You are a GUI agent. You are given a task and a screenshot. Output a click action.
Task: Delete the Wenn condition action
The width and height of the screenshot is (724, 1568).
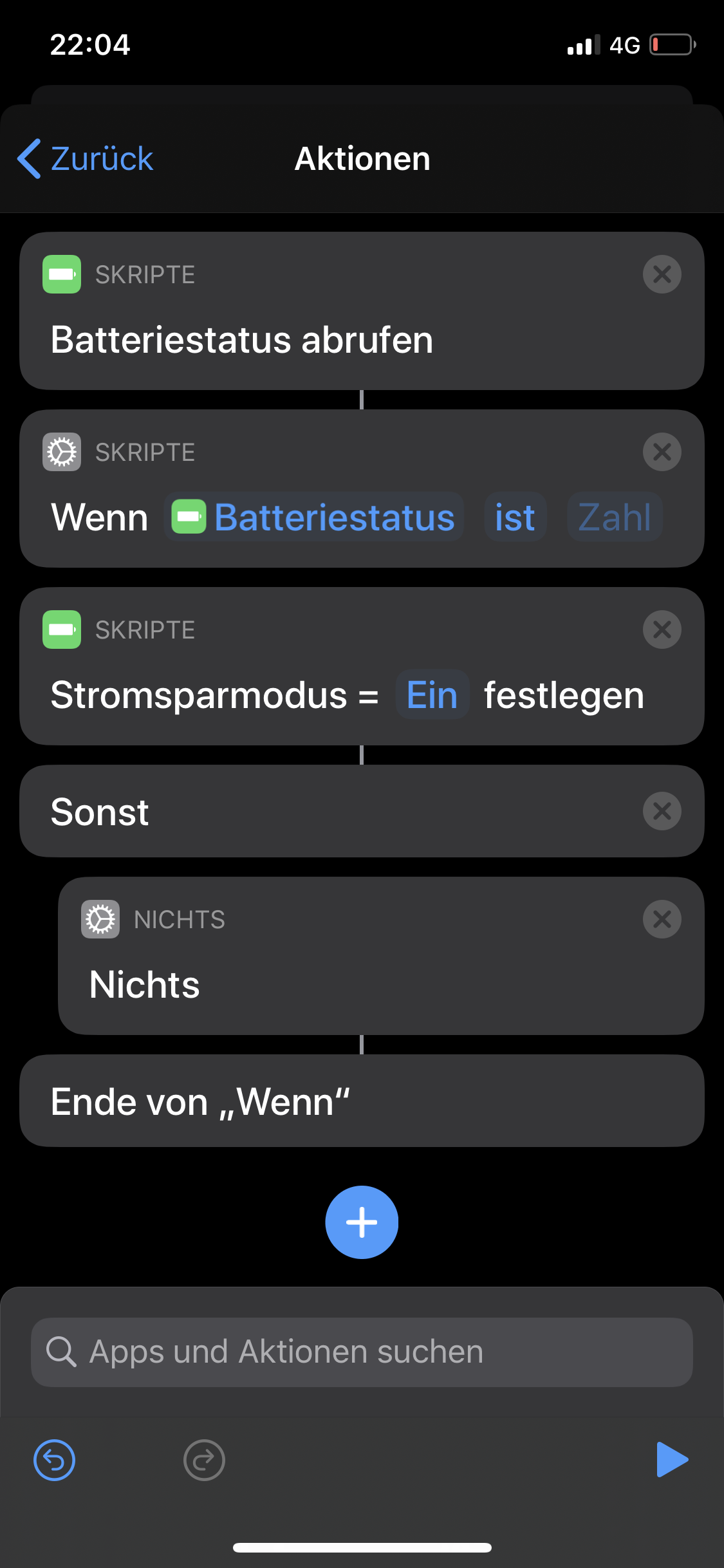coord(662,452)
